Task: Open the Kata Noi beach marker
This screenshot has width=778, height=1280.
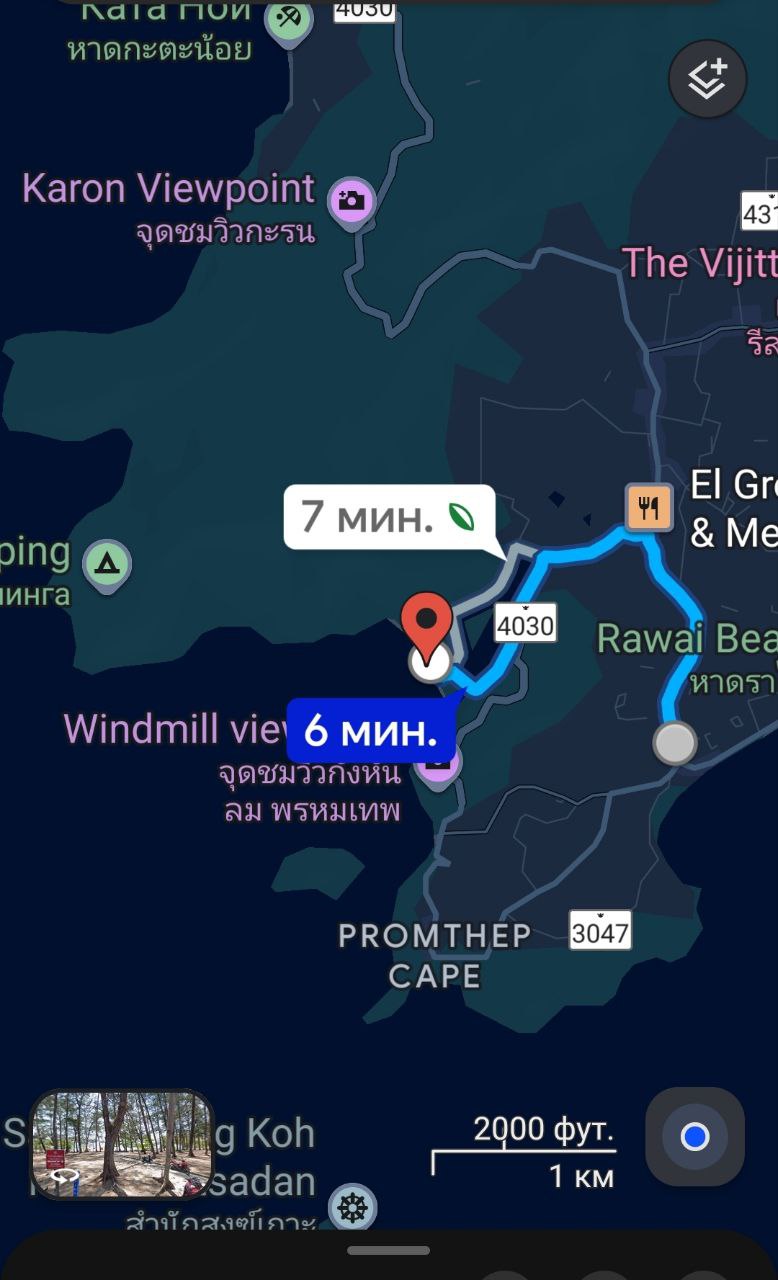Action: (x=289, y=18)
